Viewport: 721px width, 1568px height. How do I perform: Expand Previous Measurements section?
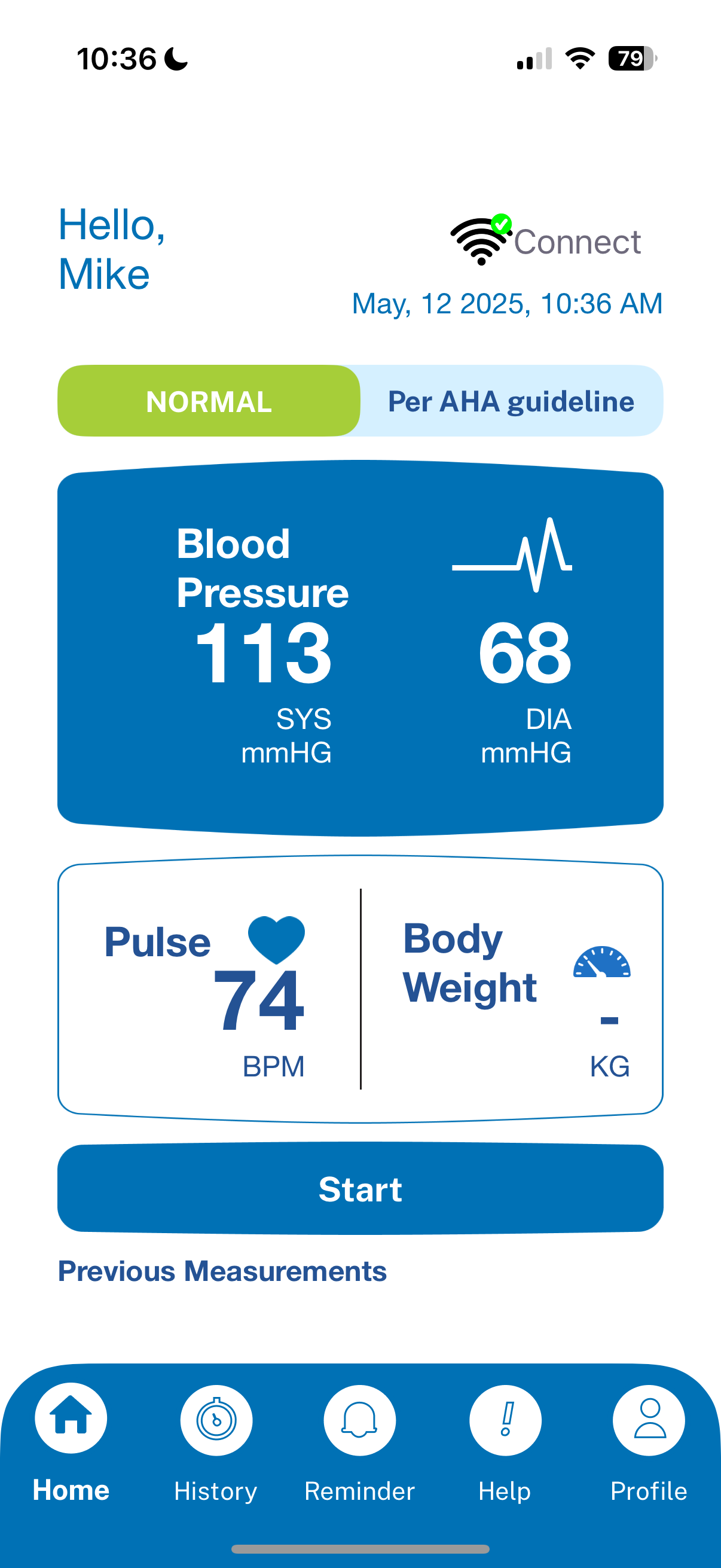(x=221, y=1271)
